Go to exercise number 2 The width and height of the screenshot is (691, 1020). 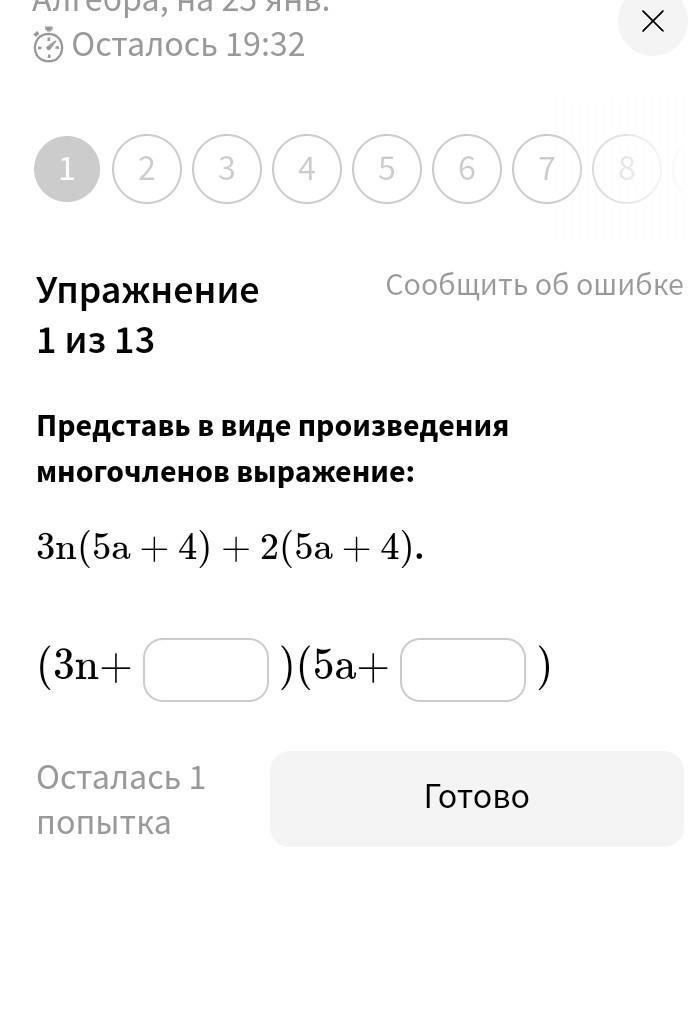147,169
